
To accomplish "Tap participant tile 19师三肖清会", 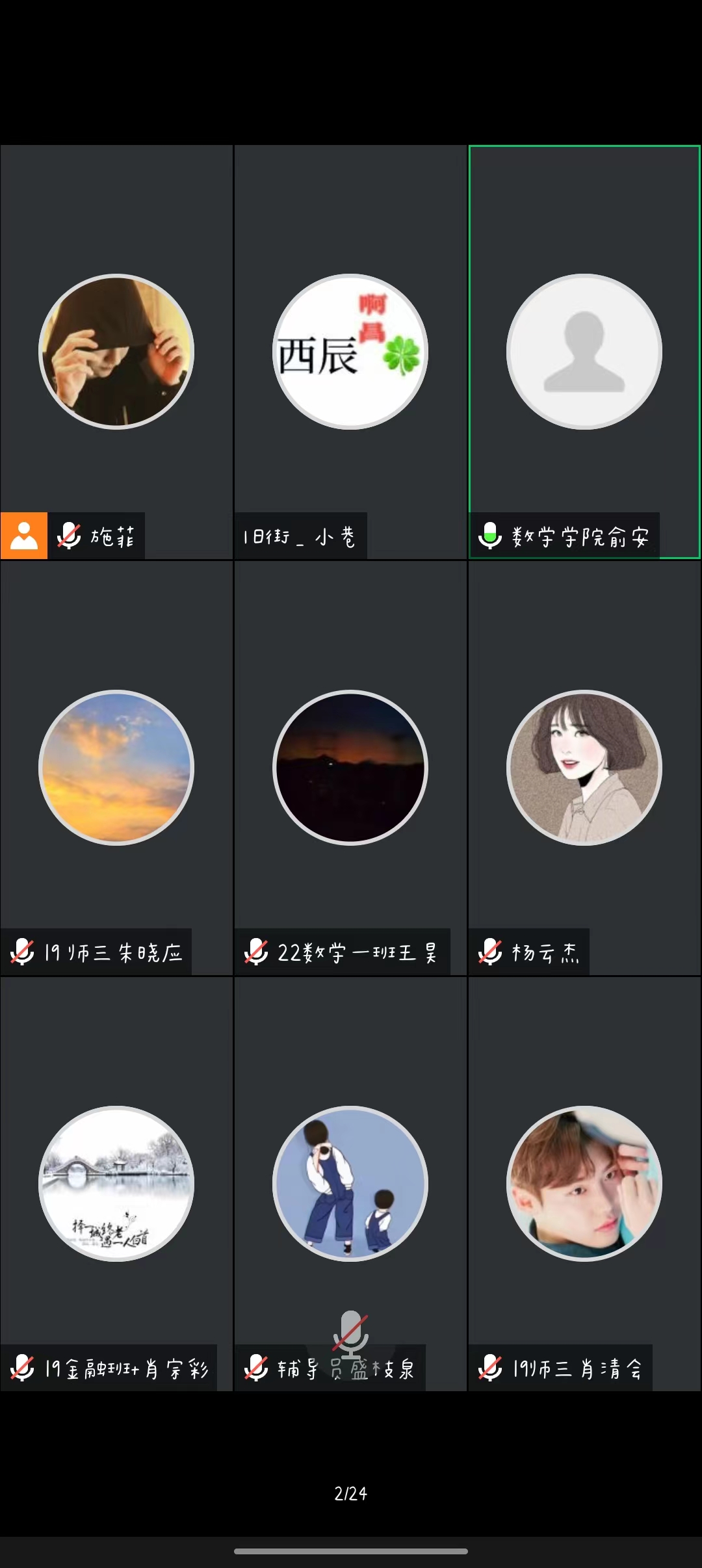I will 584,1184.
